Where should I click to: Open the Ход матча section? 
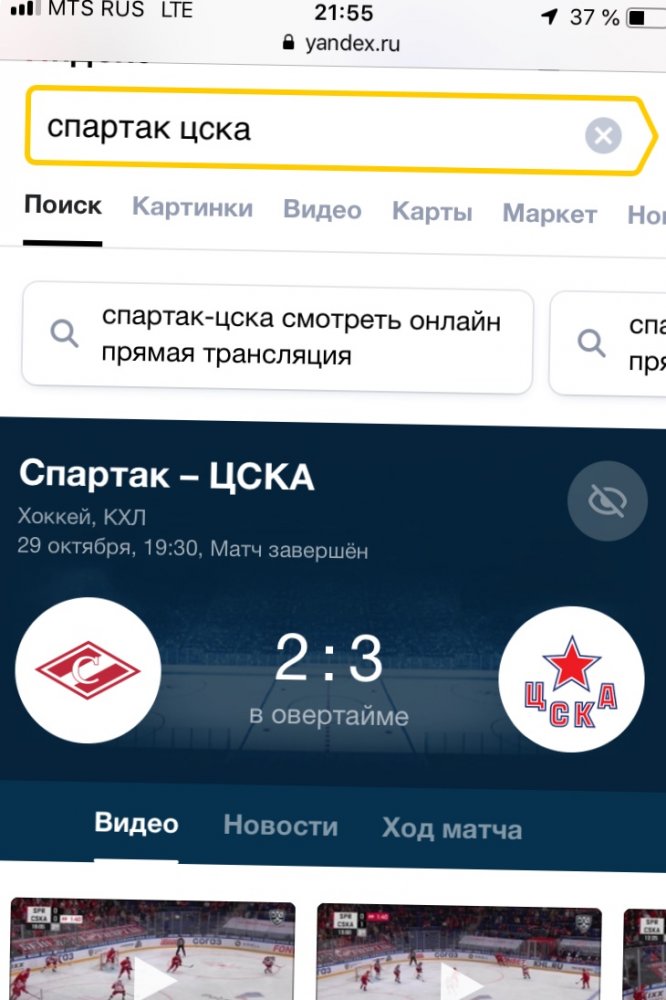(x=451, y=830)
